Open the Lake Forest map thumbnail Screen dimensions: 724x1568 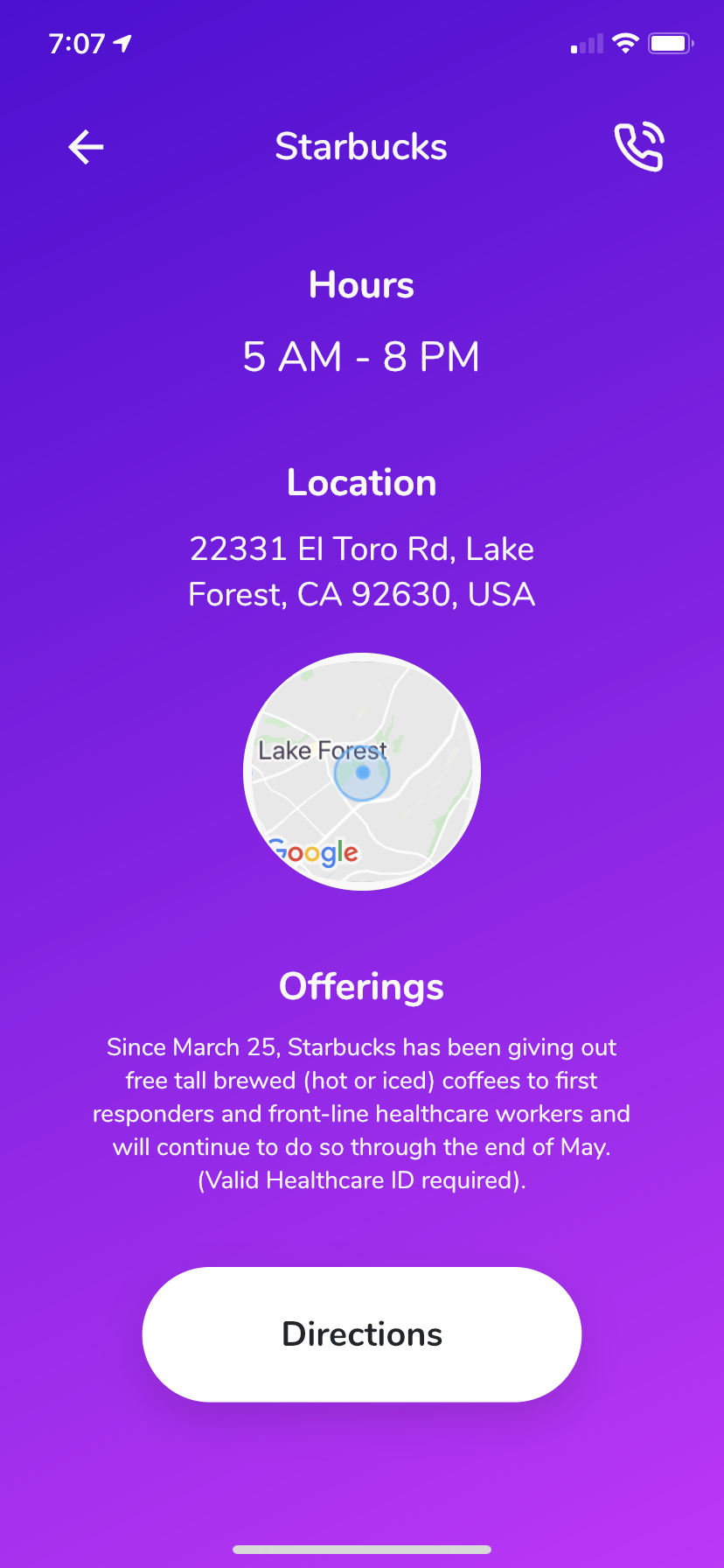[x=362, y=772]
